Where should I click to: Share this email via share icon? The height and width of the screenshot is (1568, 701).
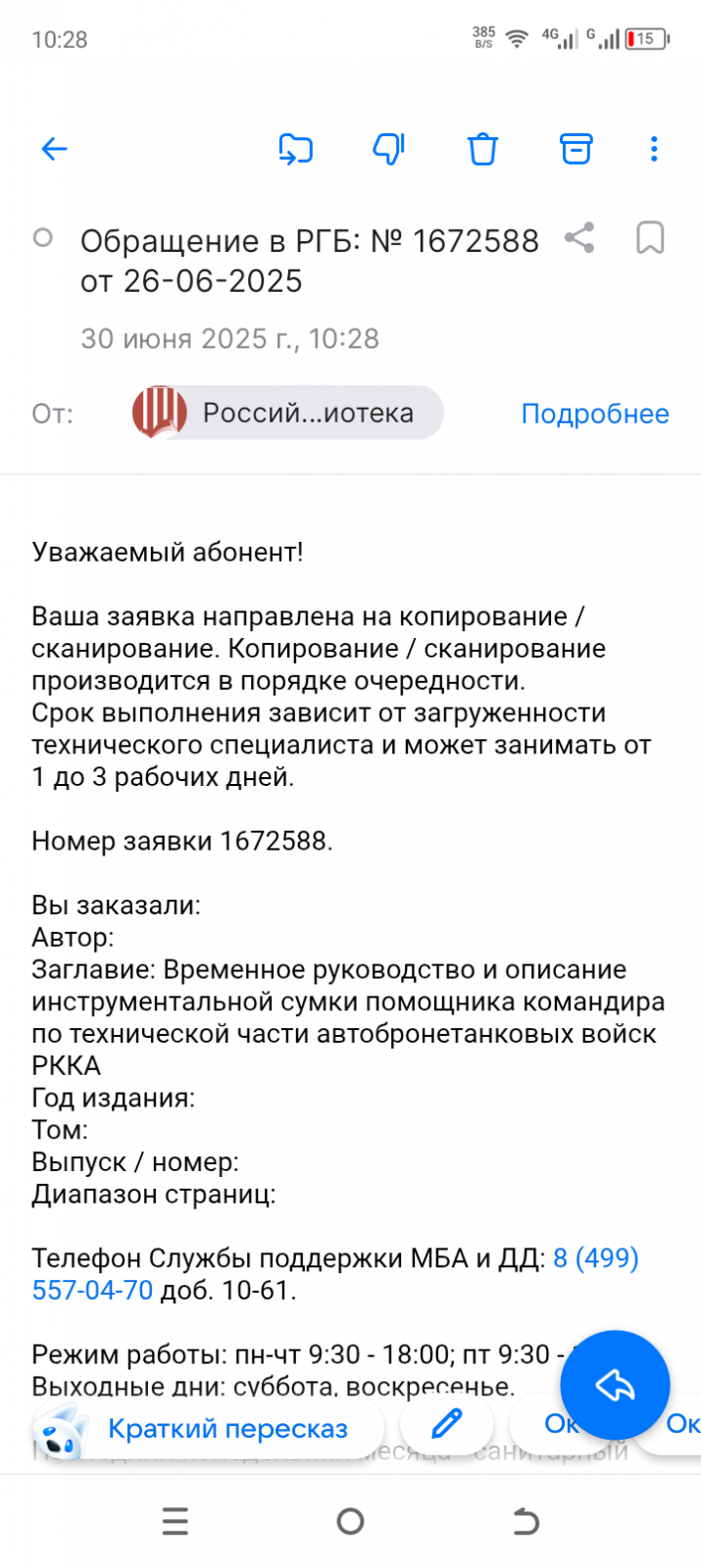(579, 238)
